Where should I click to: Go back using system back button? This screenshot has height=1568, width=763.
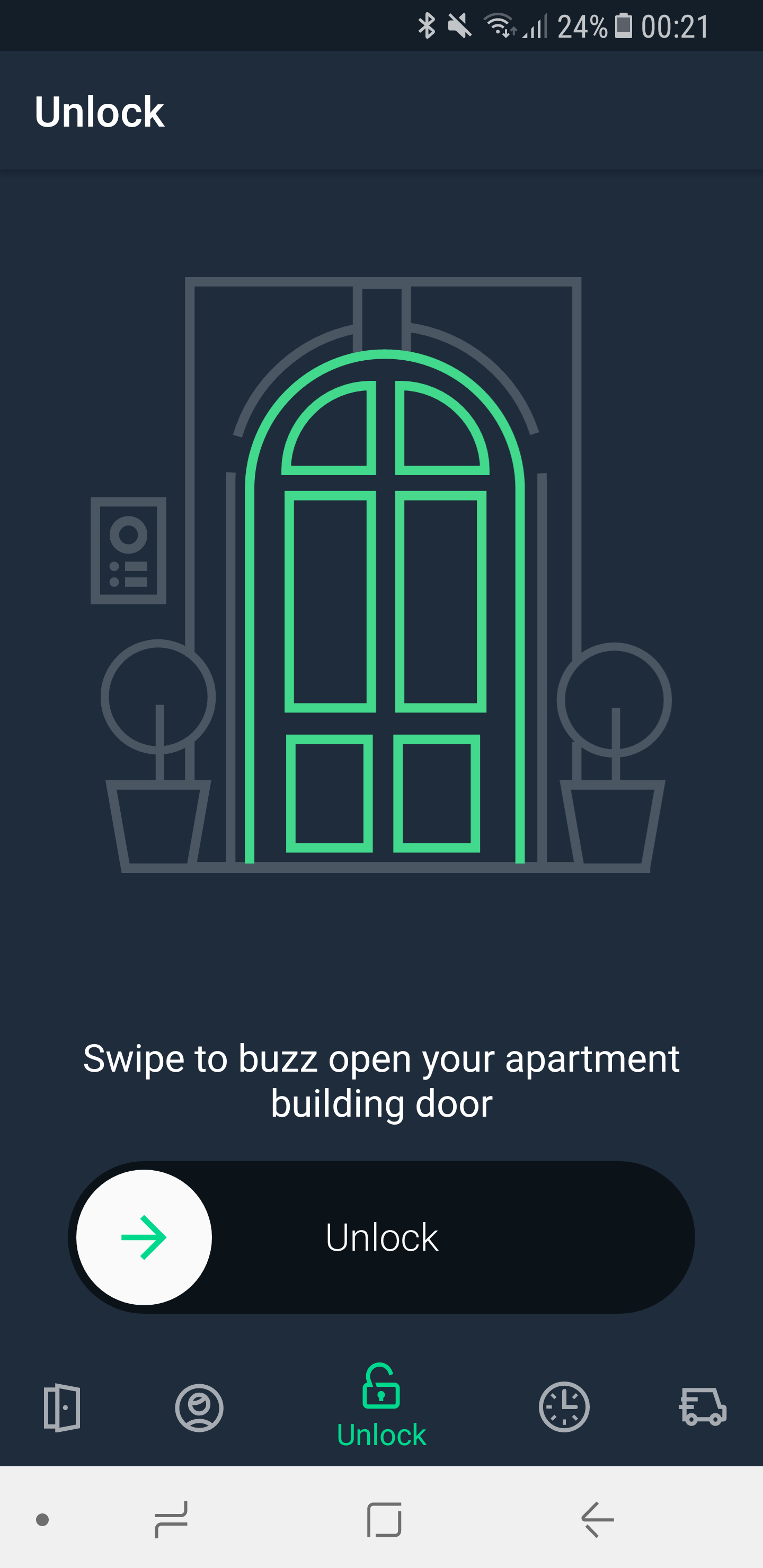(x=597, y=1520)
